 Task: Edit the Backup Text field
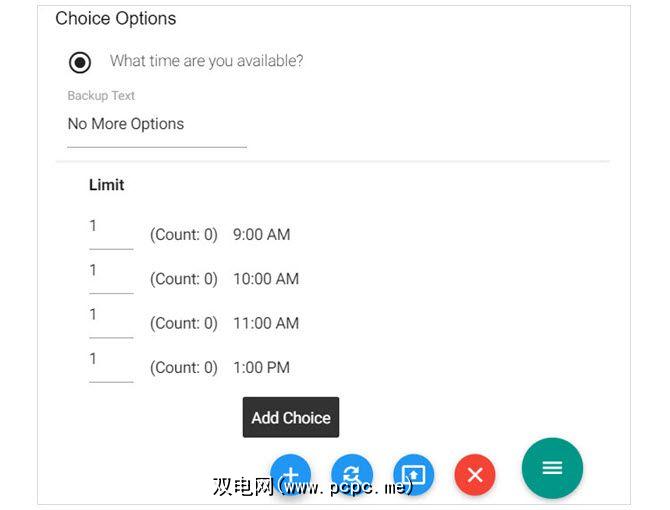(x=156, y=125)
